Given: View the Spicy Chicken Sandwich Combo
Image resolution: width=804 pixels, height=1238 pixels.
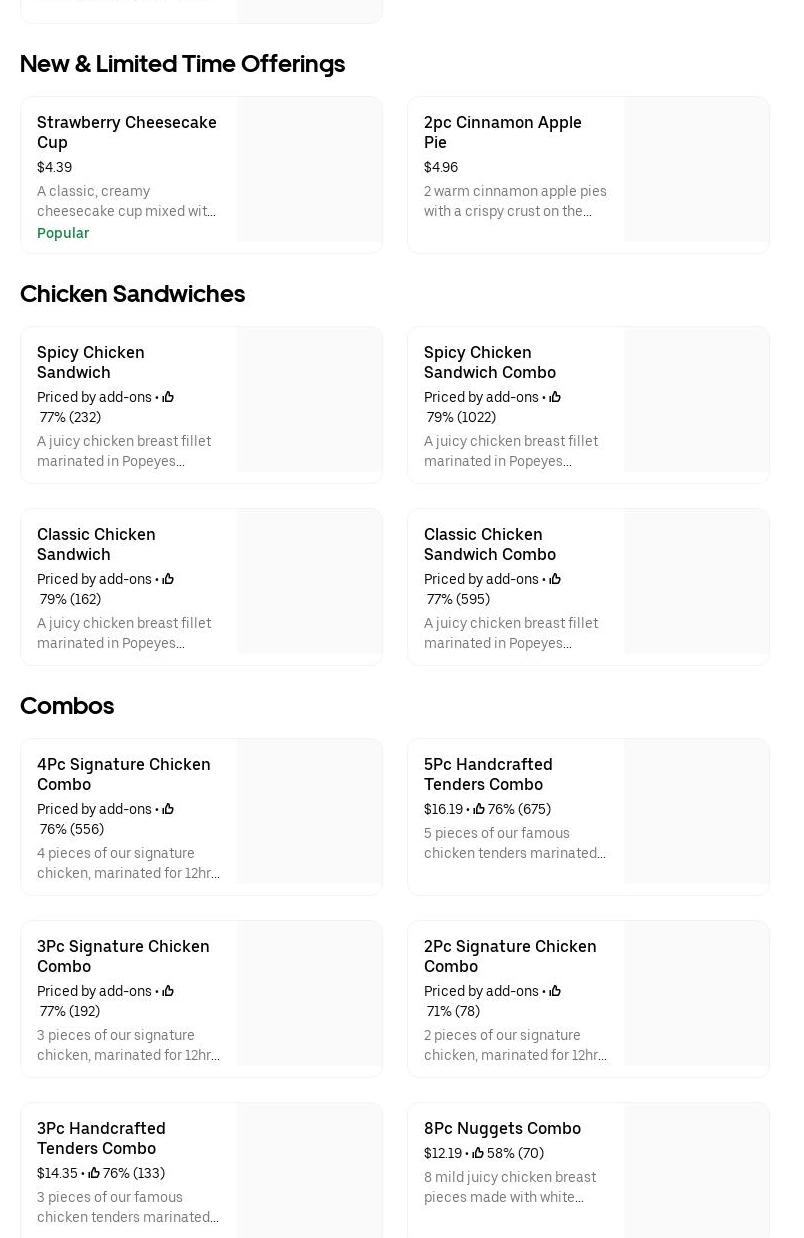Looking at the screenshot, I should pos(588,405).
